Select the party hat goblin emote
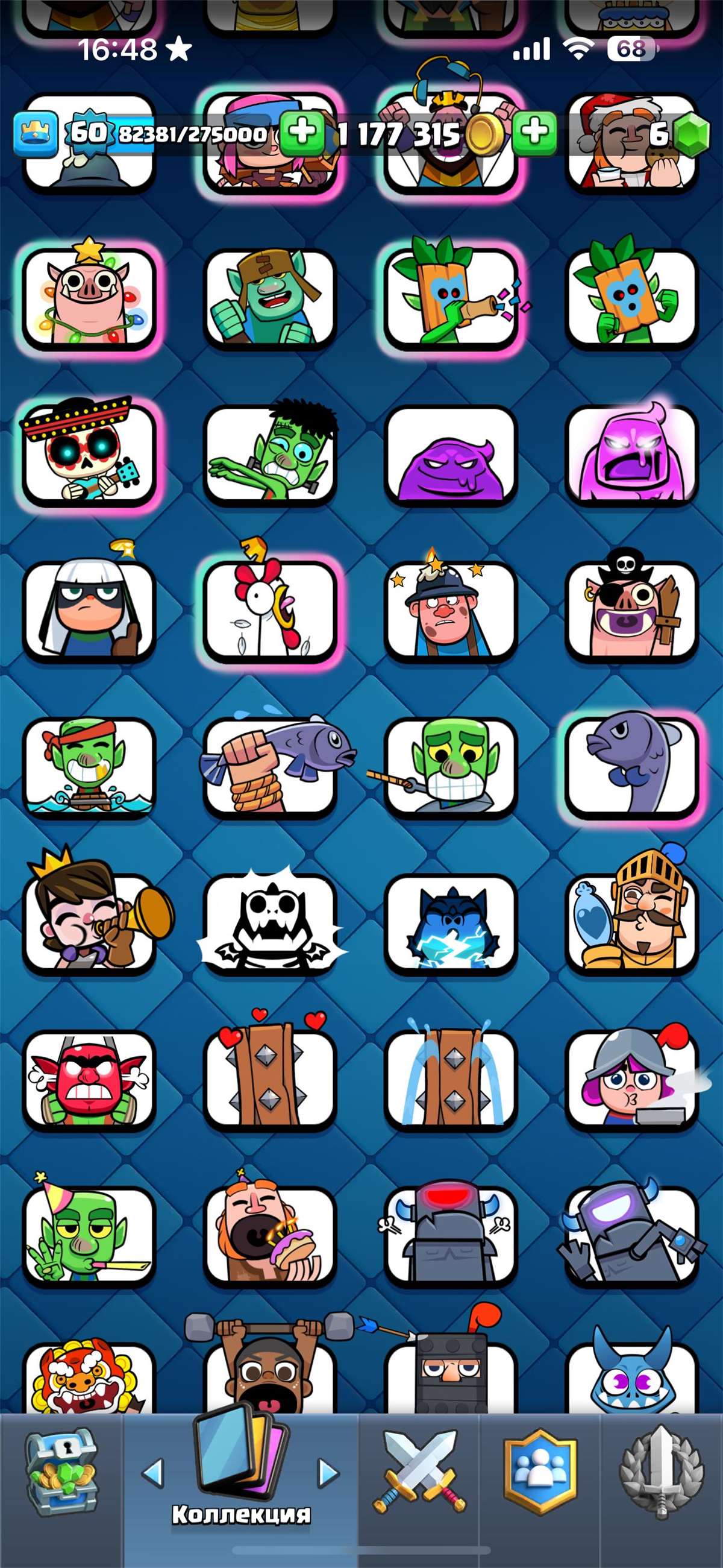The height and width of the screenshot is (1568, 723). coord(89,1236)
